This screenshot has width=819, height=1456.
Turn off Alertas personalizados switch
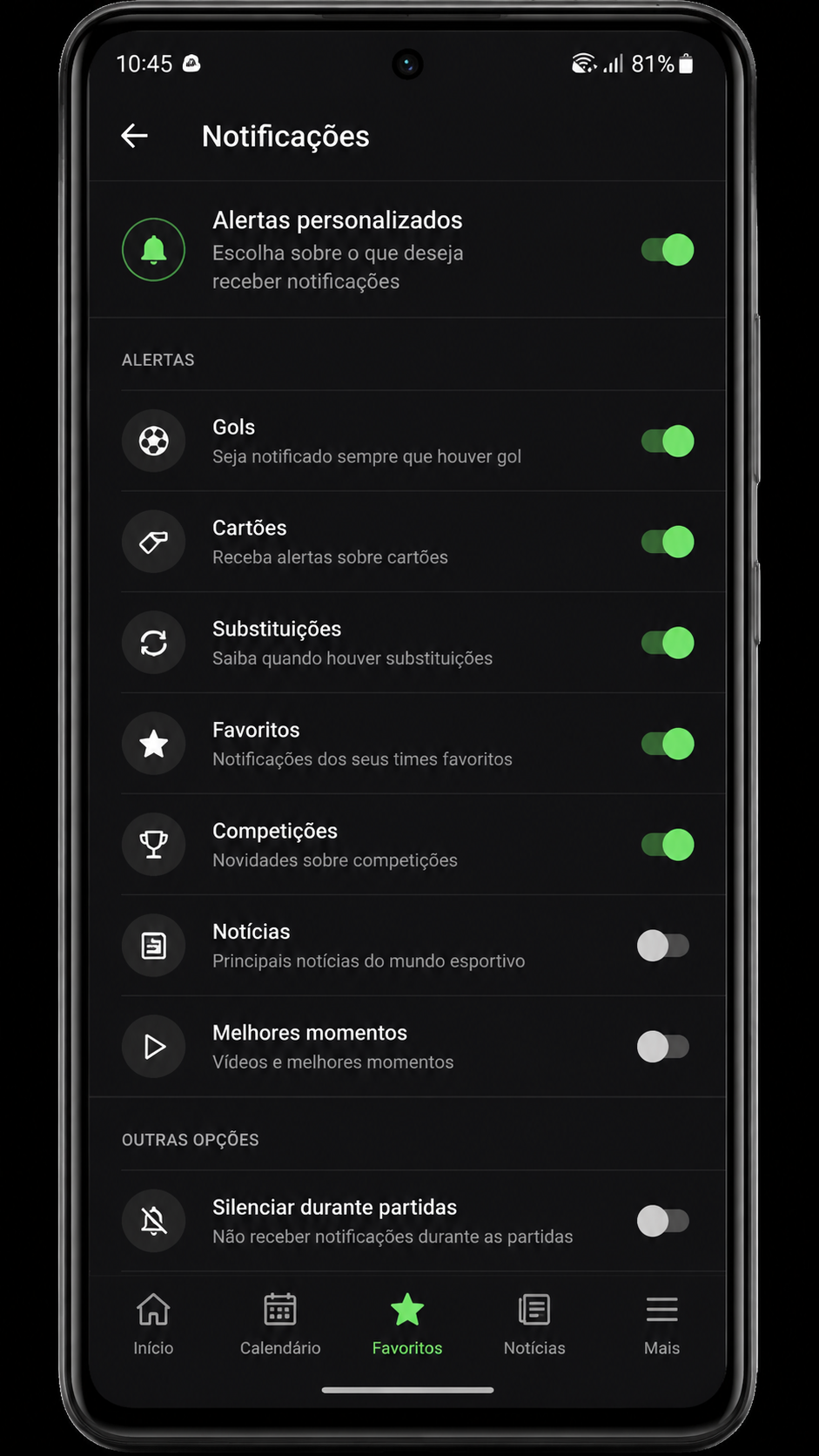click(668, 250)
